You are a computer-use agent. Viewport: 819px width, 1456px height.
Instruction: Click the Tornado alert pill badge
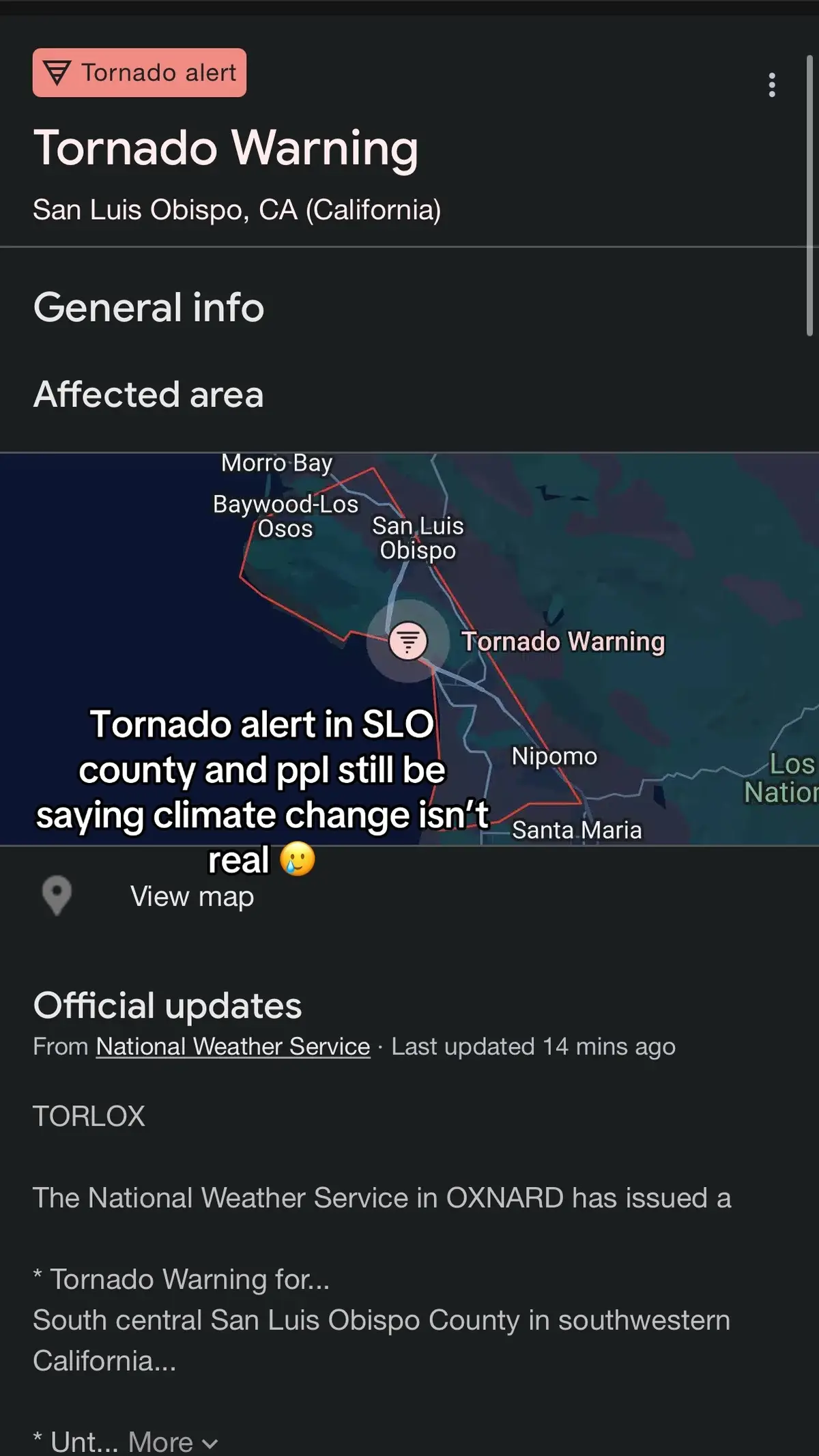(139, 73)
